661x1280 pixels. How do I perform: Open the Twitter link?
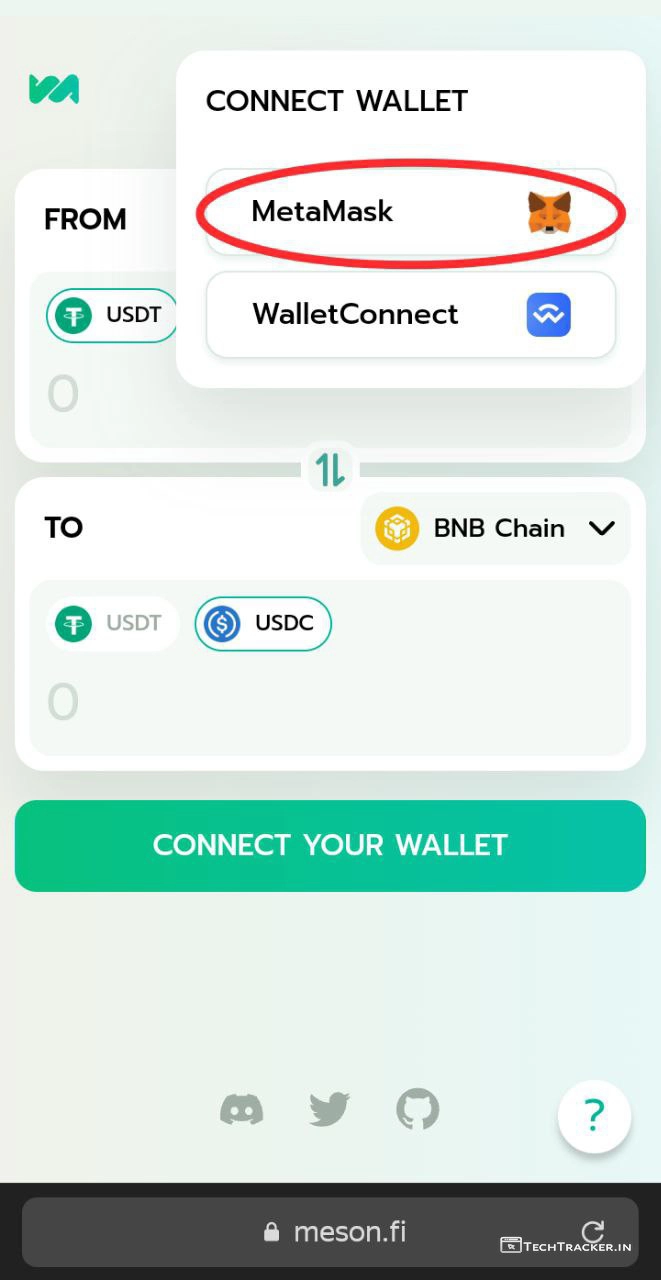329,1109
